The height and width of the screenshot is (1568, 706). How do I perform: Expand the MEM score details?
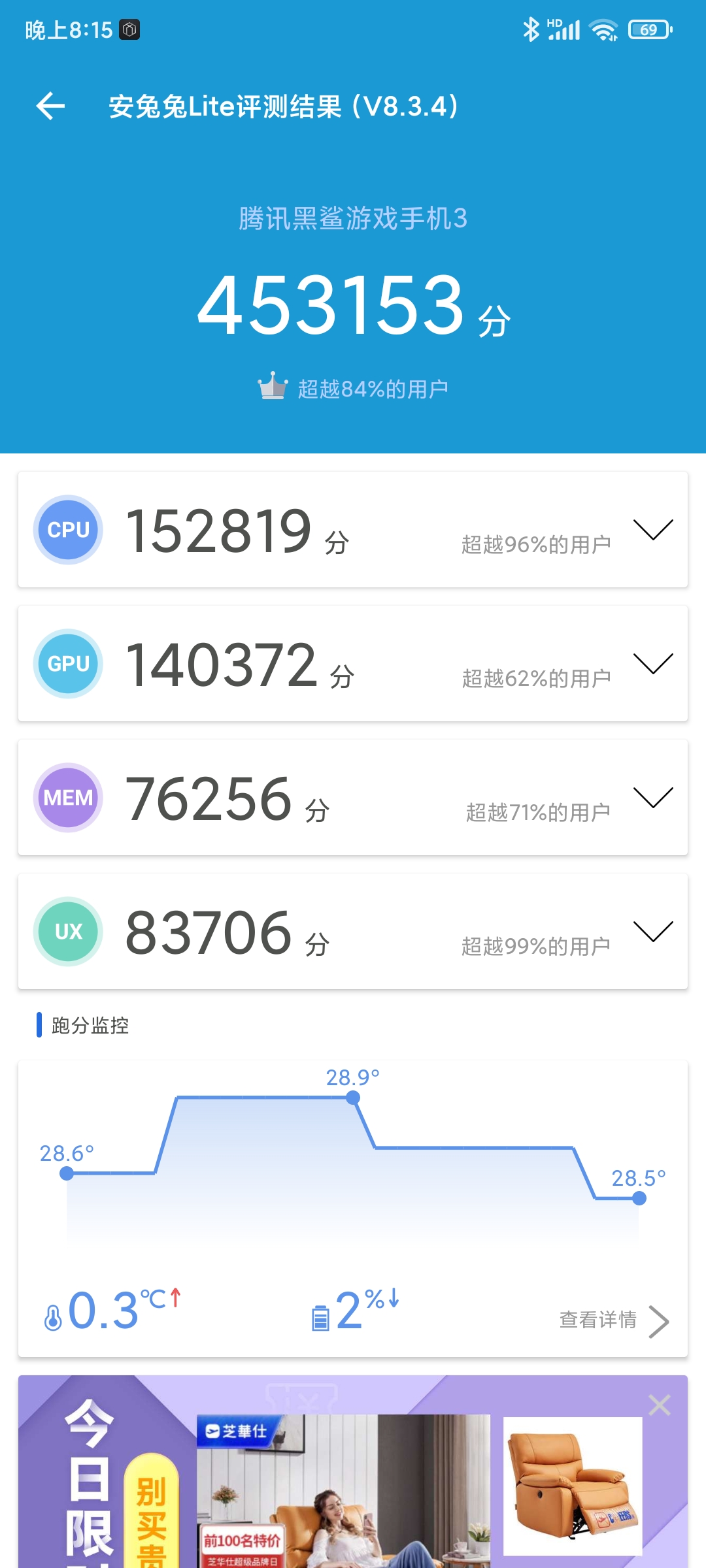pos(653,797)
